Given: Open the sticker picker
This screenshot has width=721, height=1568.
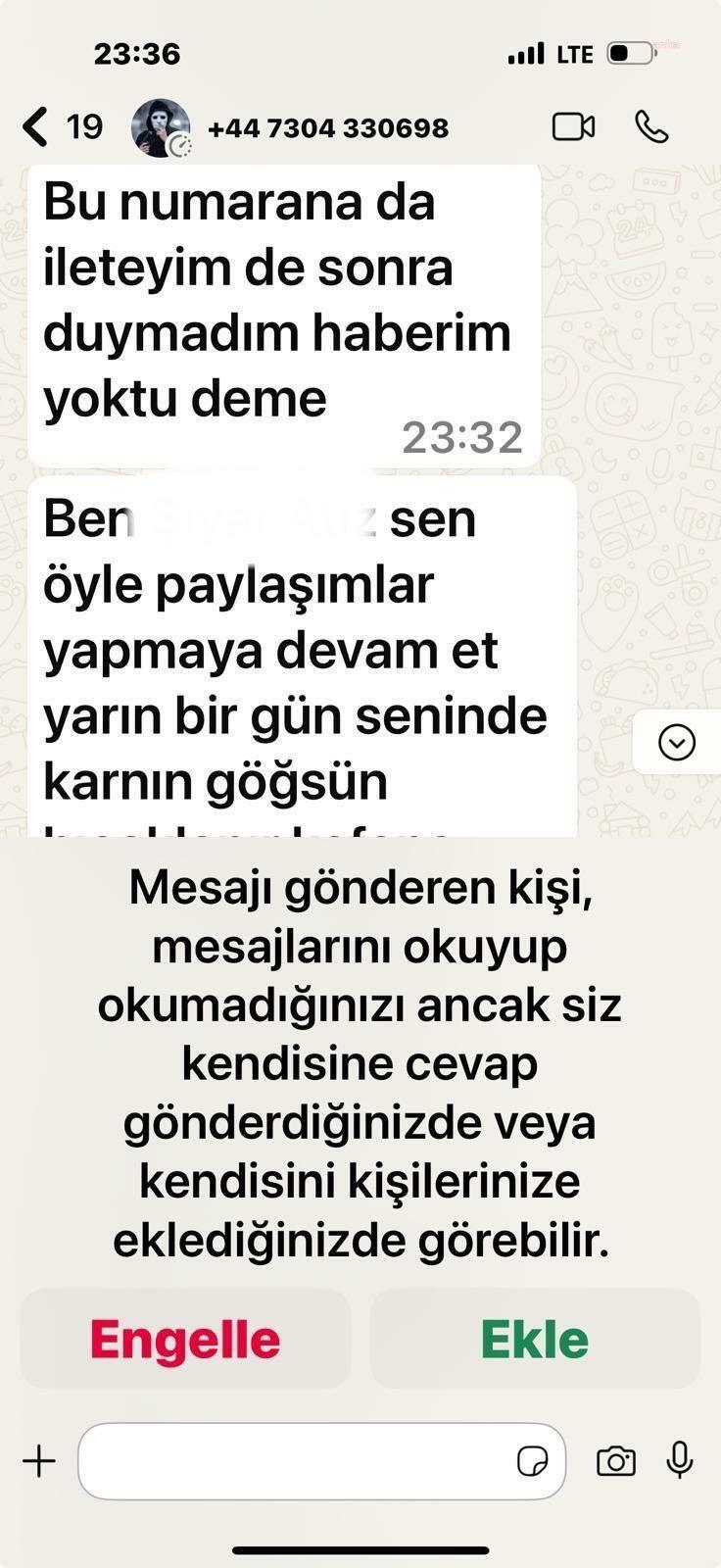Looking at the screenshot, I should click(532, 1461).
